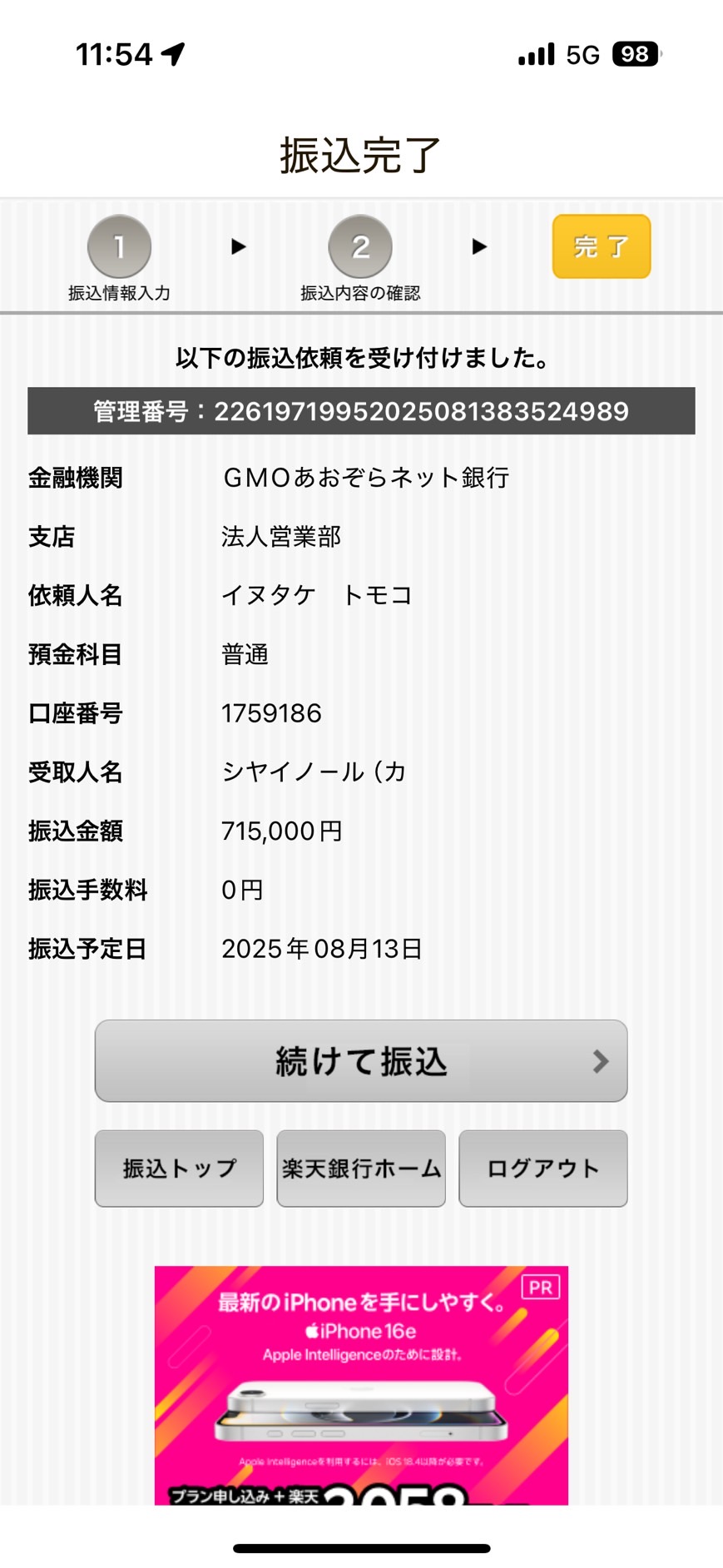This screenshot has height=1568, width=723.
Task: Open the iPhone 16e PR banner
Action: [361, 1385]
